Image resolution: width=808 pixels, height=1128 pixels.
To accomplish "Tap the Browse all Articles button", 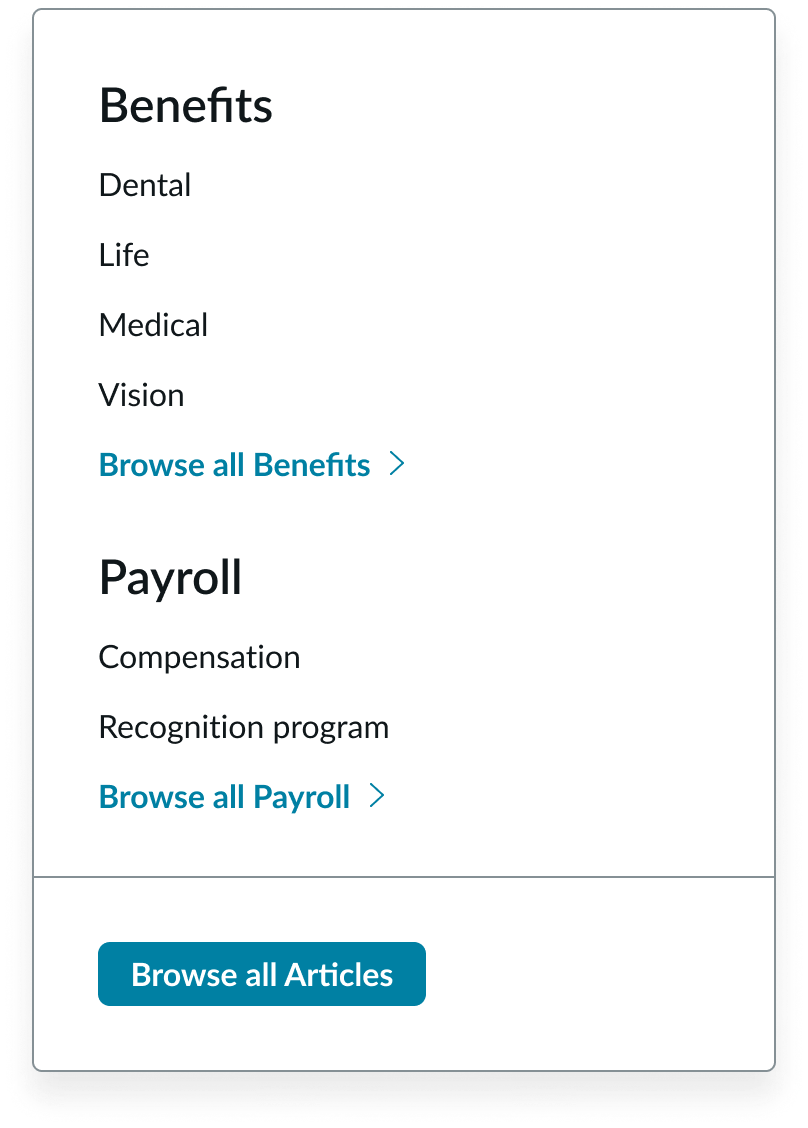I will 262,974.
